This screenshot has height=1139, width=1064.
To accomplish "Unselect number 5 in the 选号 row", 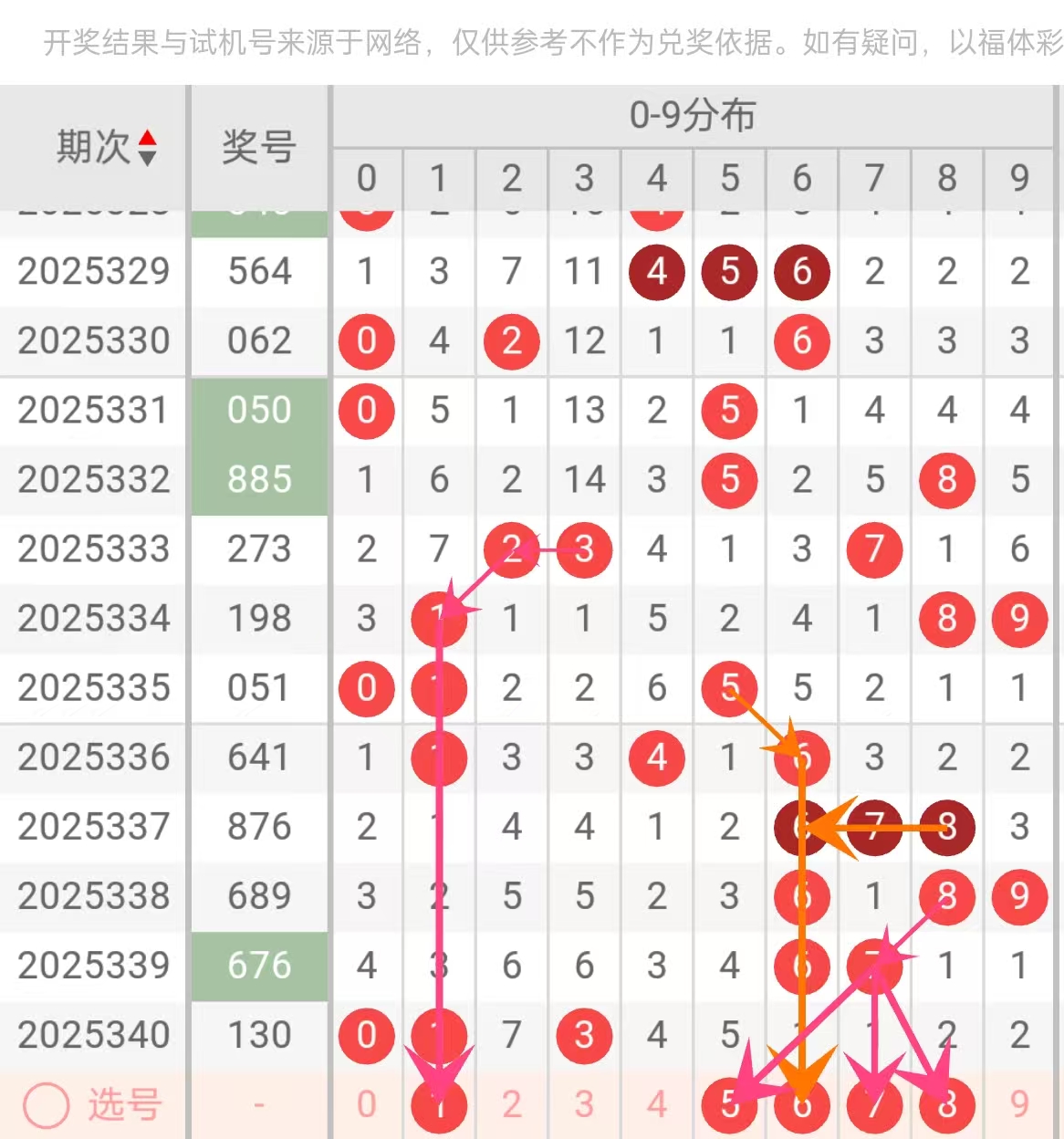I will click(x=729, y=1104).
